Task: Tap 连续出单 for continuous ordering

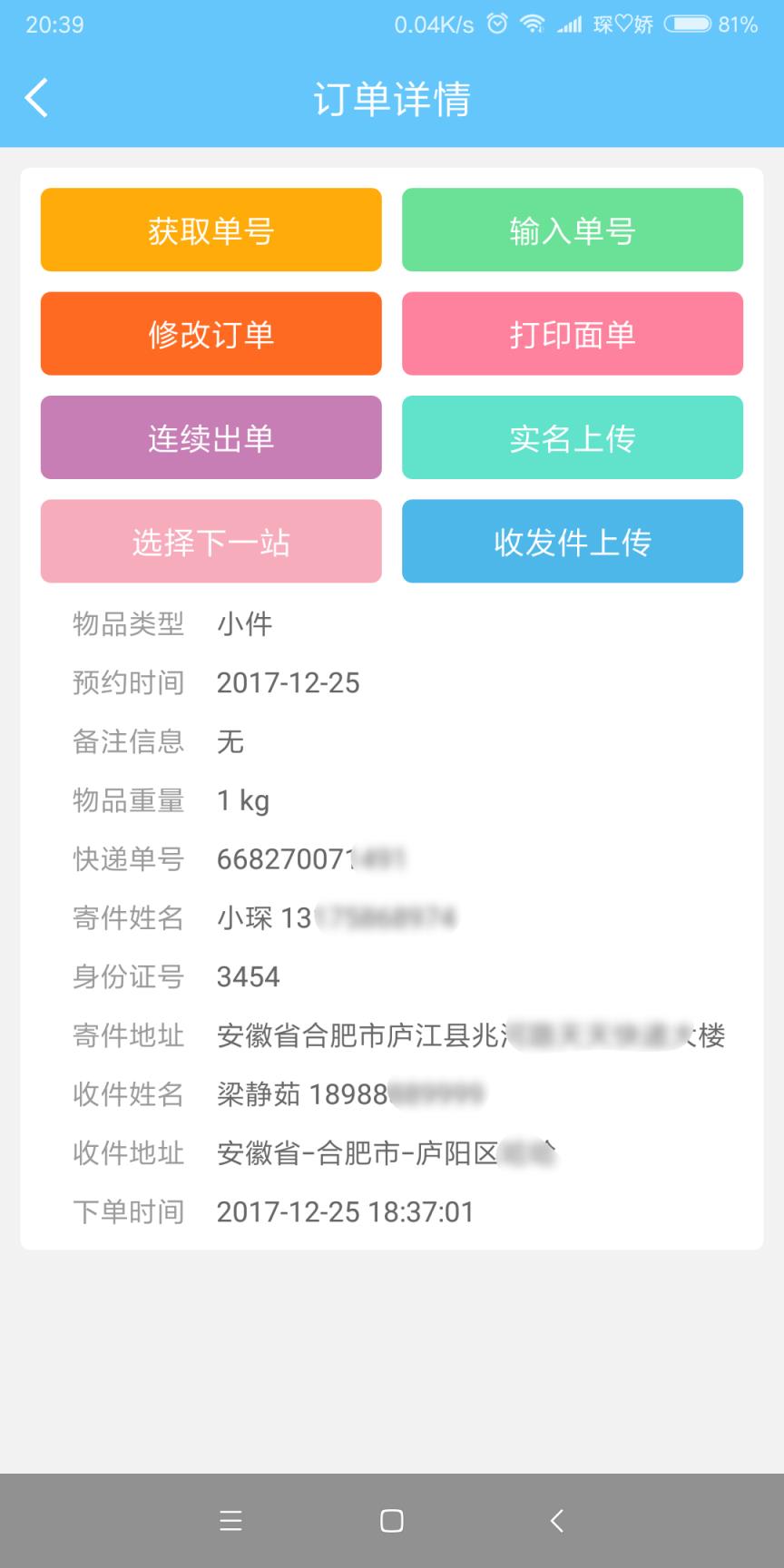Action: coord(211,437)
